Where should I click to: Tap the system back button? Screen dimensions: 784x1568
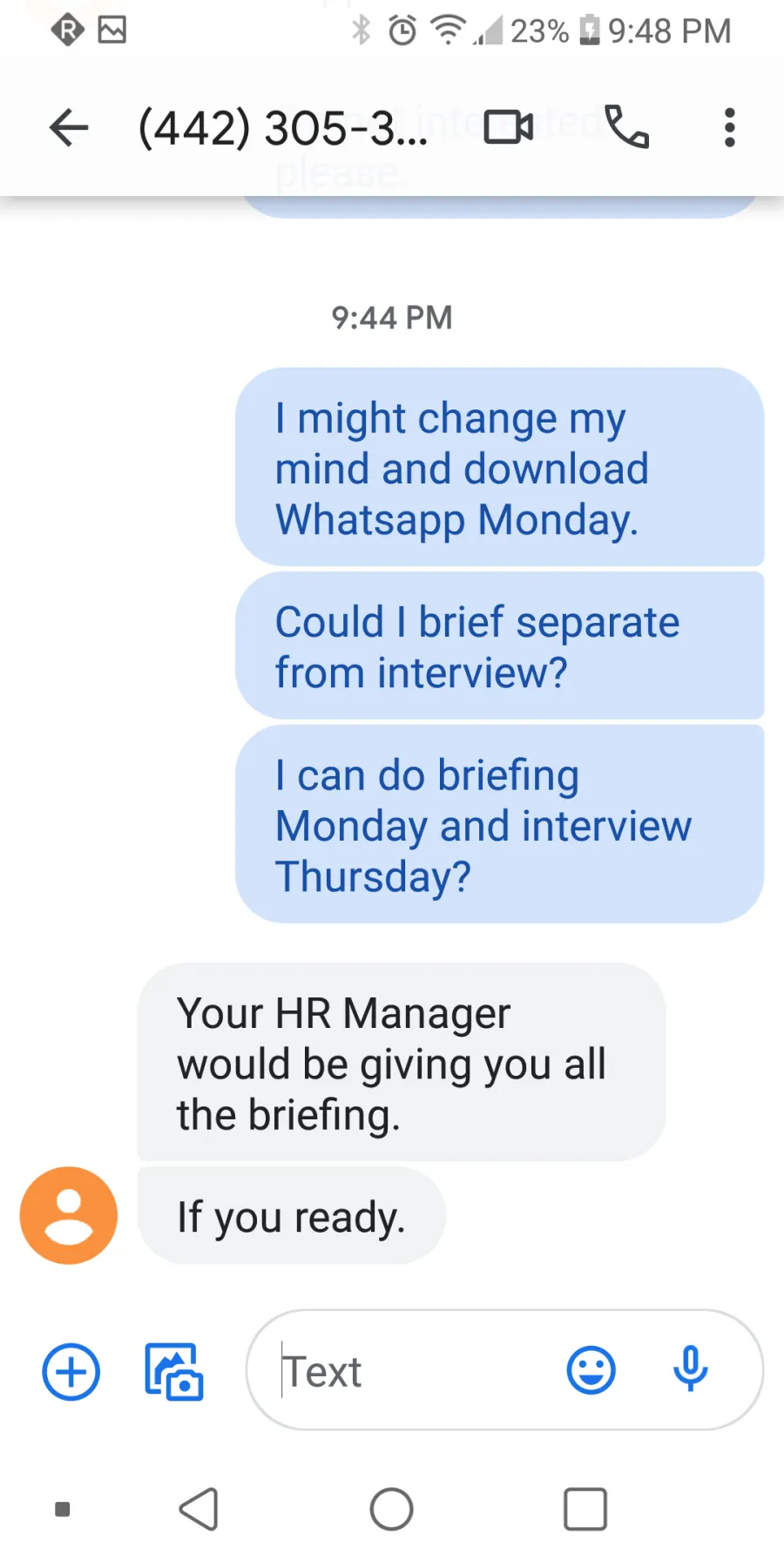pyautogui.click(x=199, y=1509)
